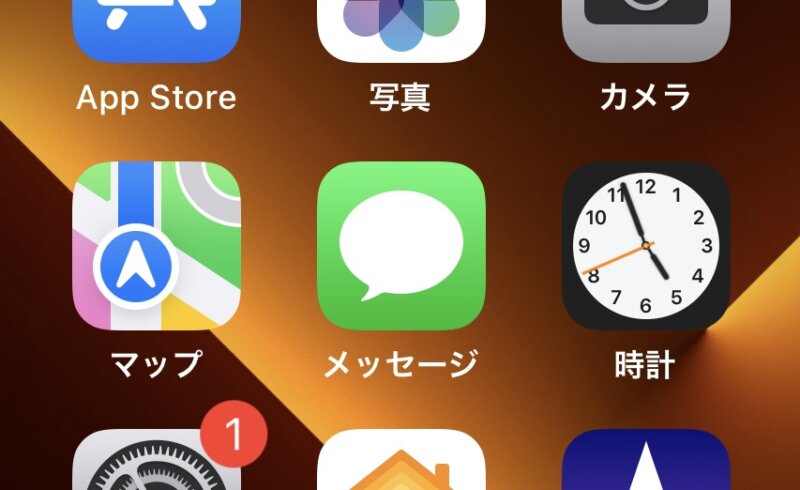Launch the メッセージ (Messages) app
Screen dimensions: 800x490
coord(401,246)
